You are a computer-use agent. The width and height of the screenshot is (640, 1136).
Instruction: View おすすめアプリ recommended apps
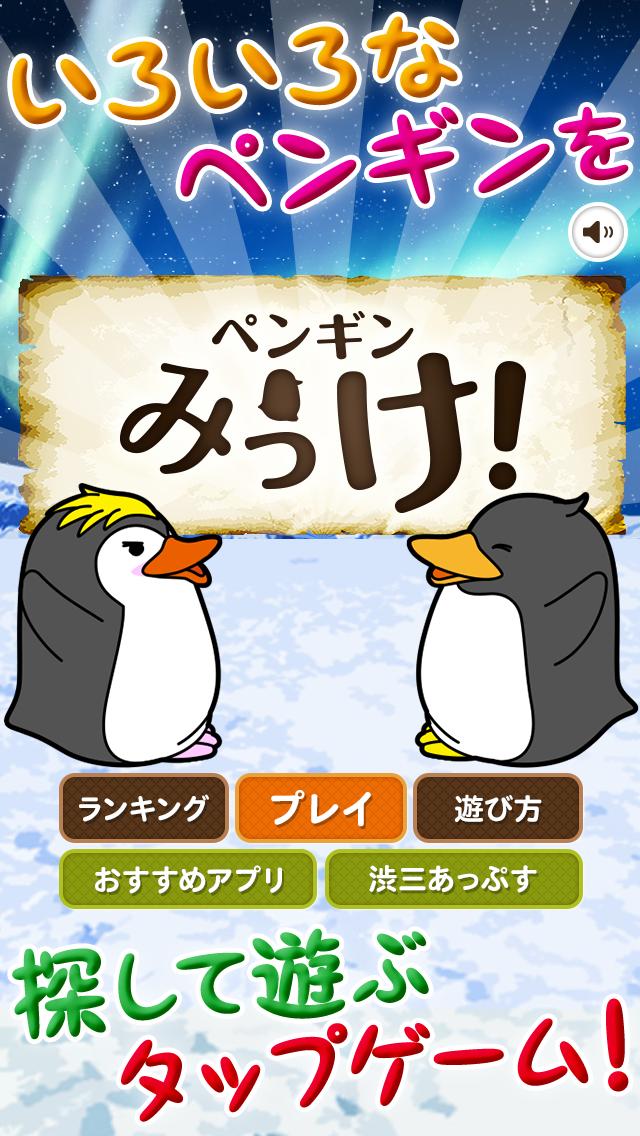click(x=188, y=880)
